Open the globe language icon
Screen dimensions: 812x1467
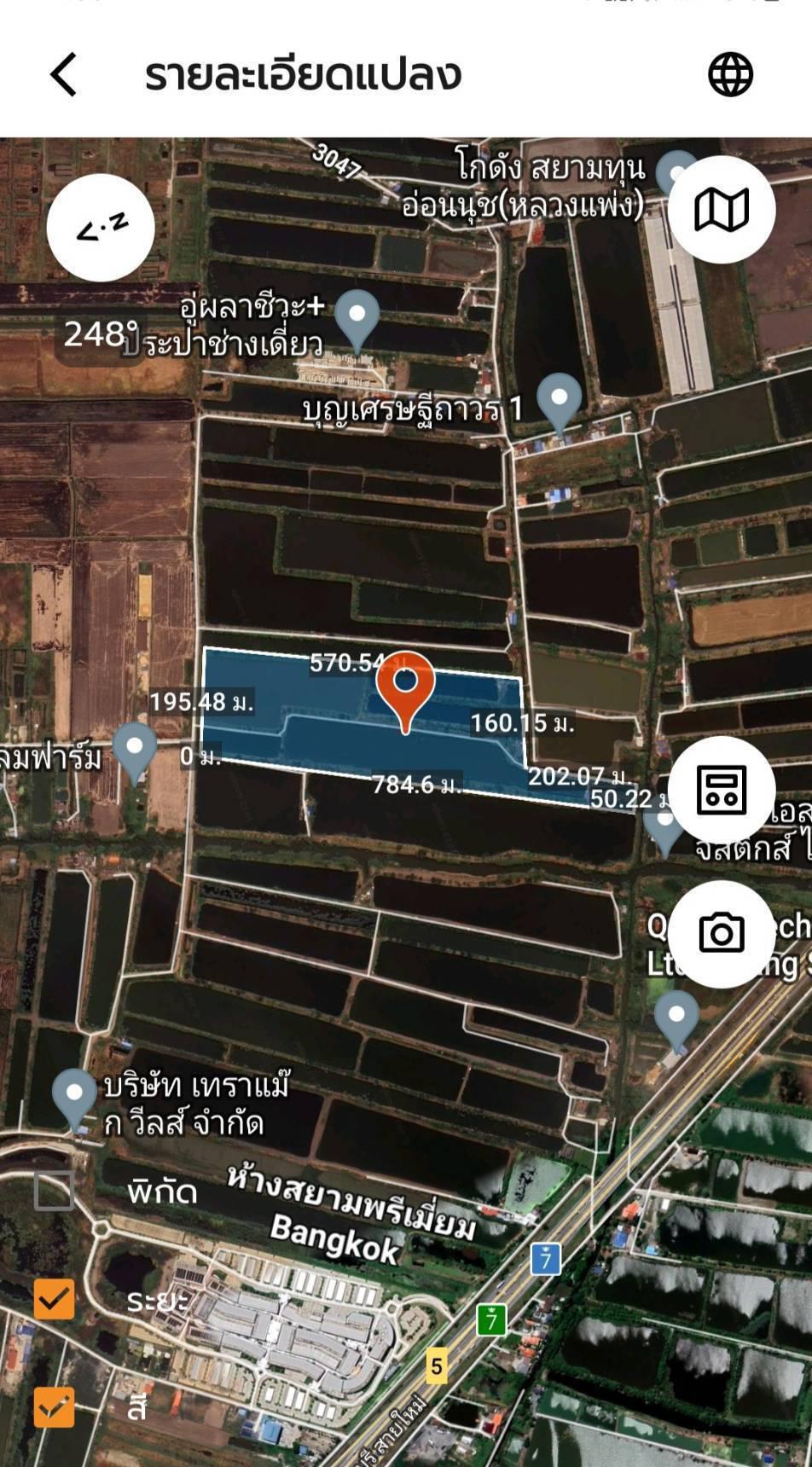coord(730,74)
